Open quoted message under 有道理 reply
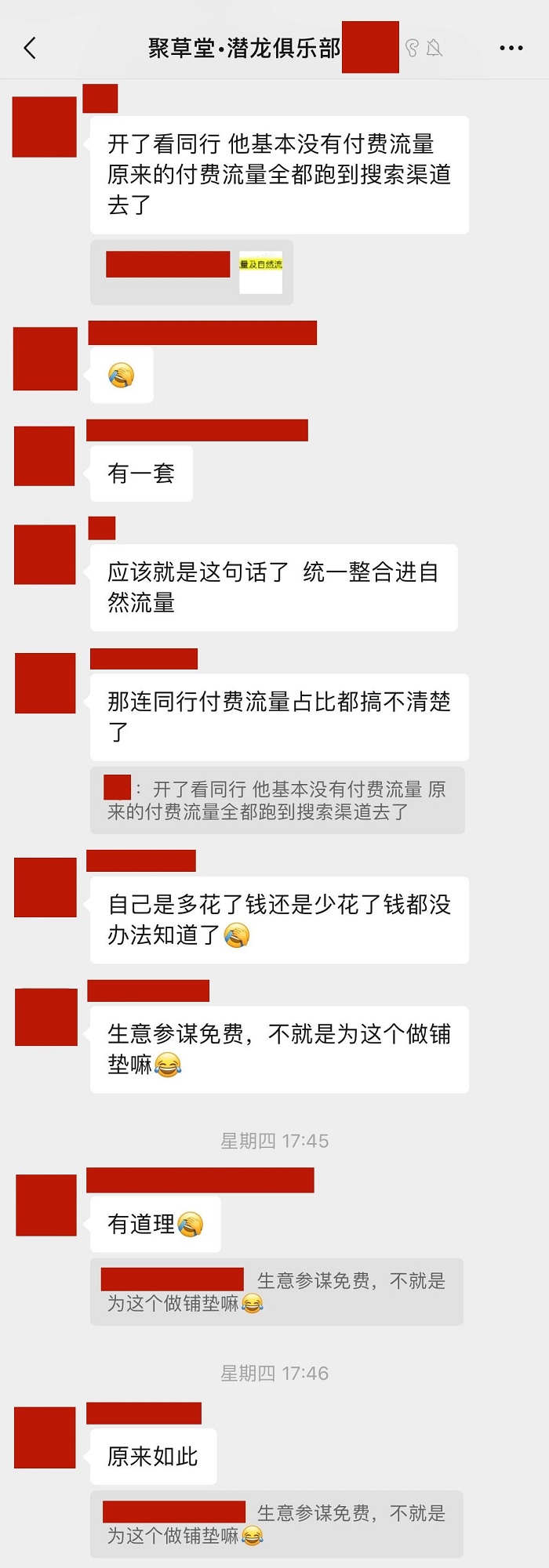Image resolution: width=549 pixels, height=1568 pixels. coord(276,1292)
